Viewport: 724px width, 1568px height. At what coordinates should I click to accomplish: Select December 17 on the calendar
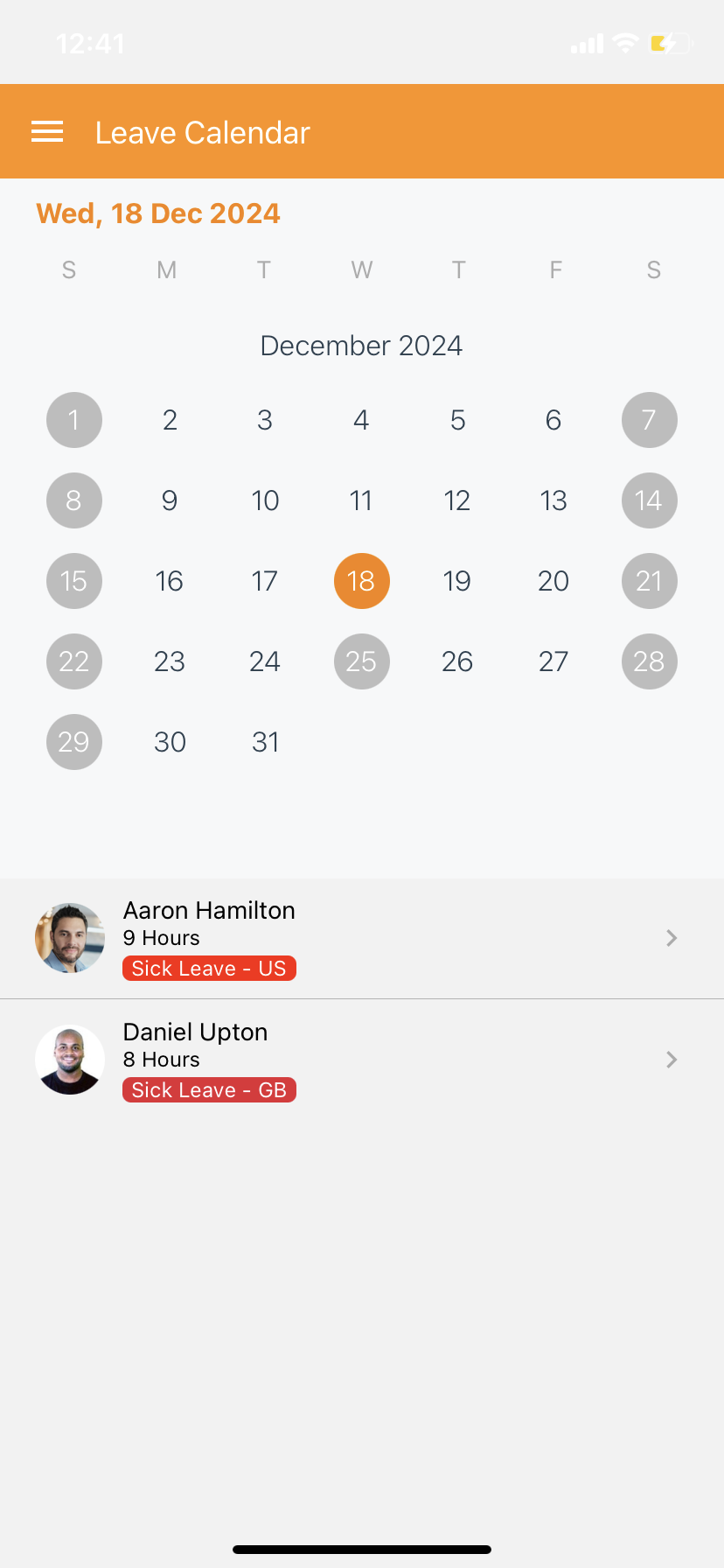pos(265,581)
